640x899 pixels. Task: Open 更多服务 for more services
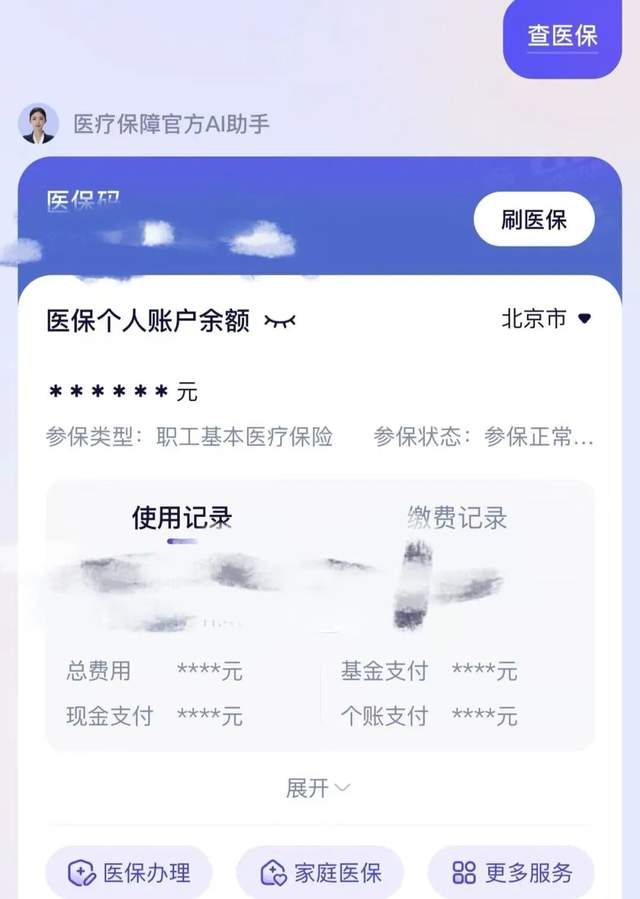coord(511,873)
